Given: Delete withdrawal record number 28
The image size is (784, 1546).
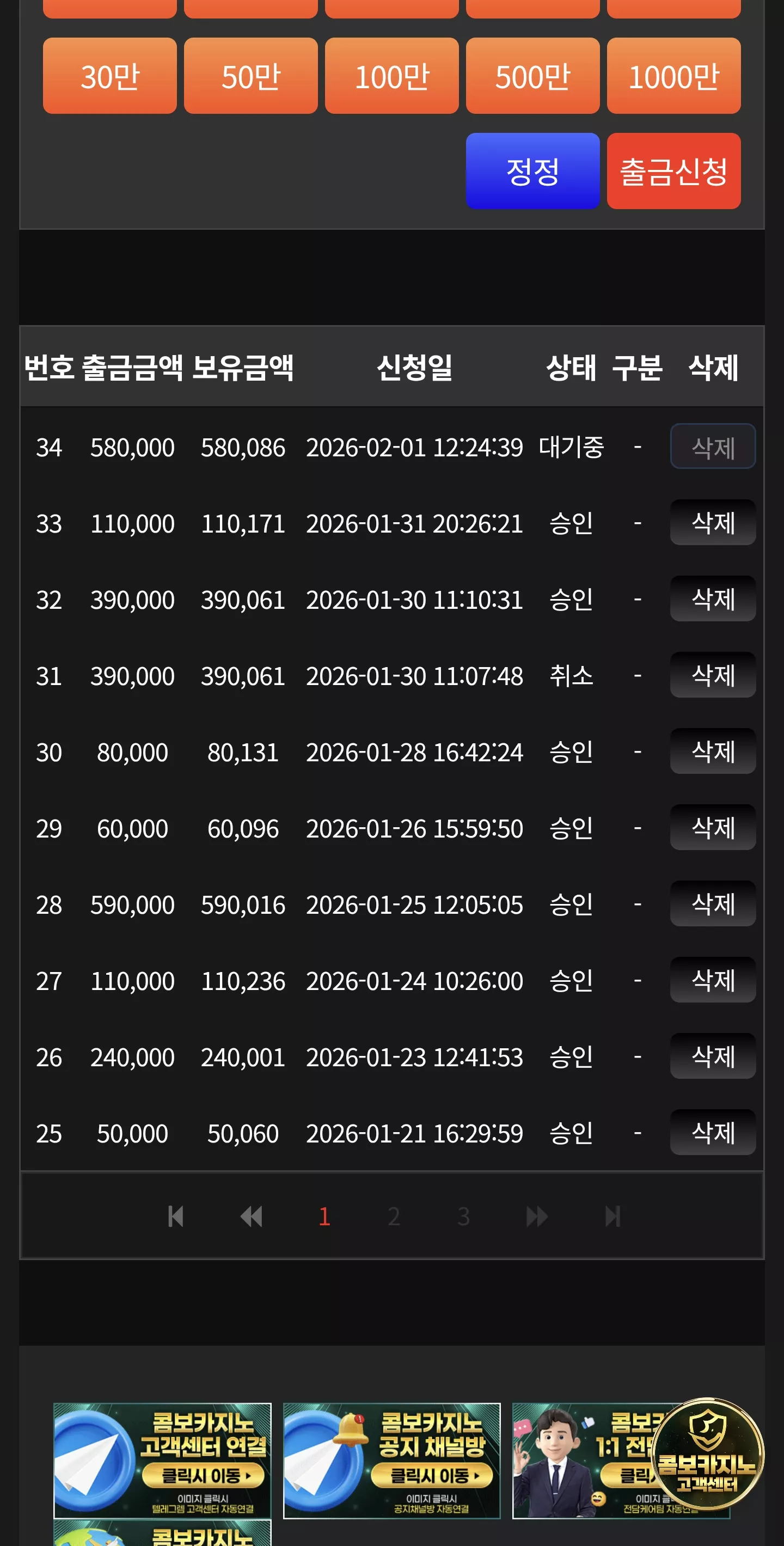Looking at the screenshot, I should (x=713, y=904).
